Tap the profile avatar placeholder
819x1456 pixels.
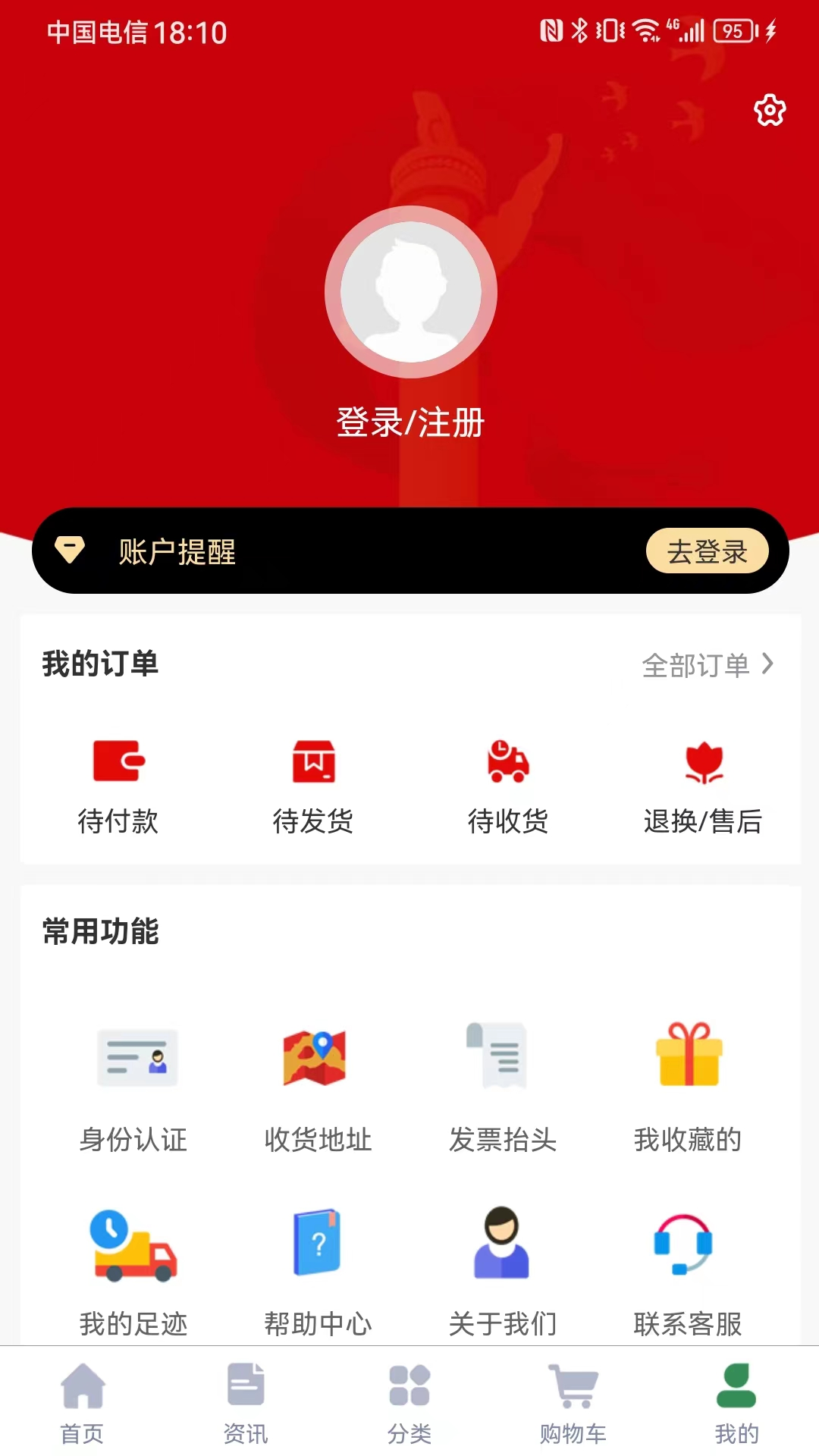(x=409, y=291)
